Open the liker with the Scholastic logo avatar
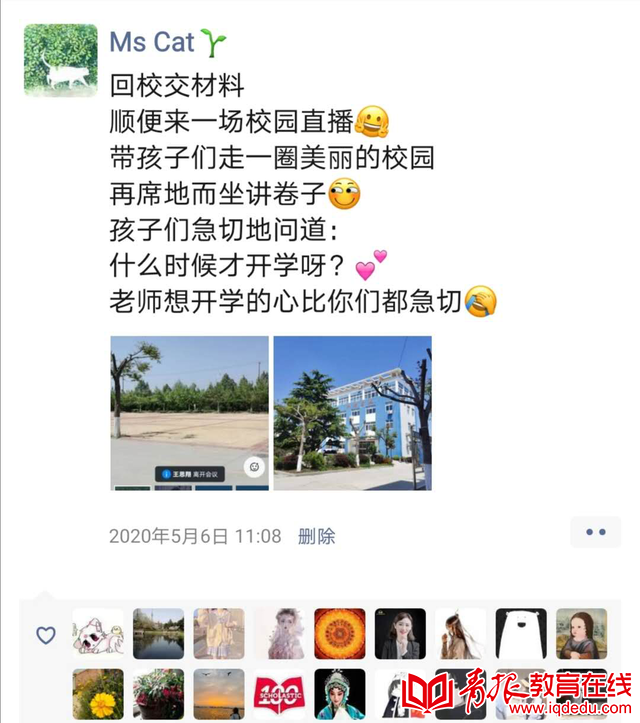Screen dimensions: 640x723 (x=279, y=693)
